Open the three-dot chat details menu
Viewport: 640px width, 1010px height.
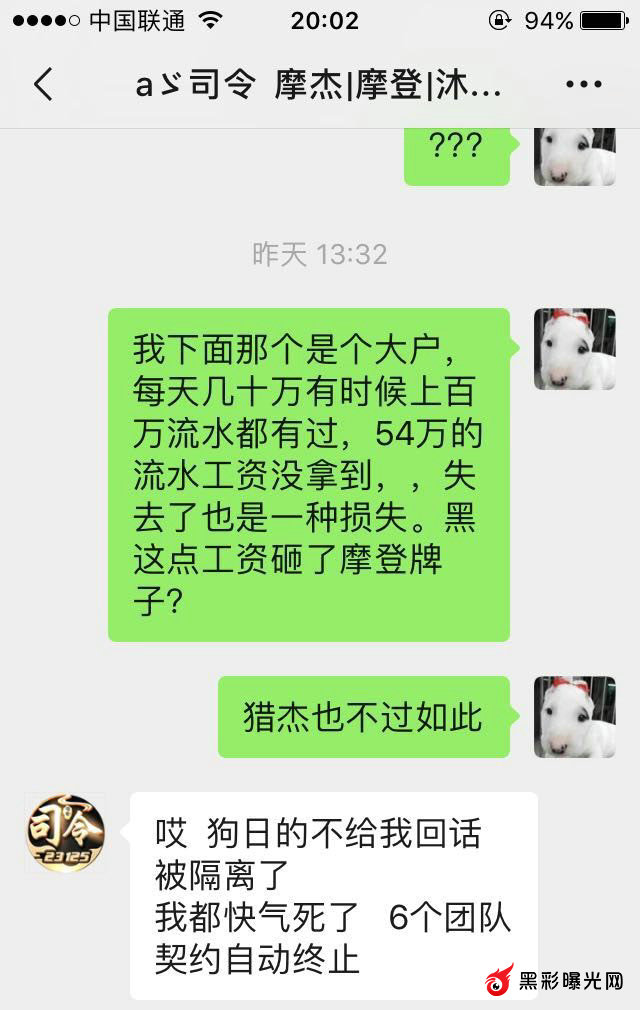point(584,85)
